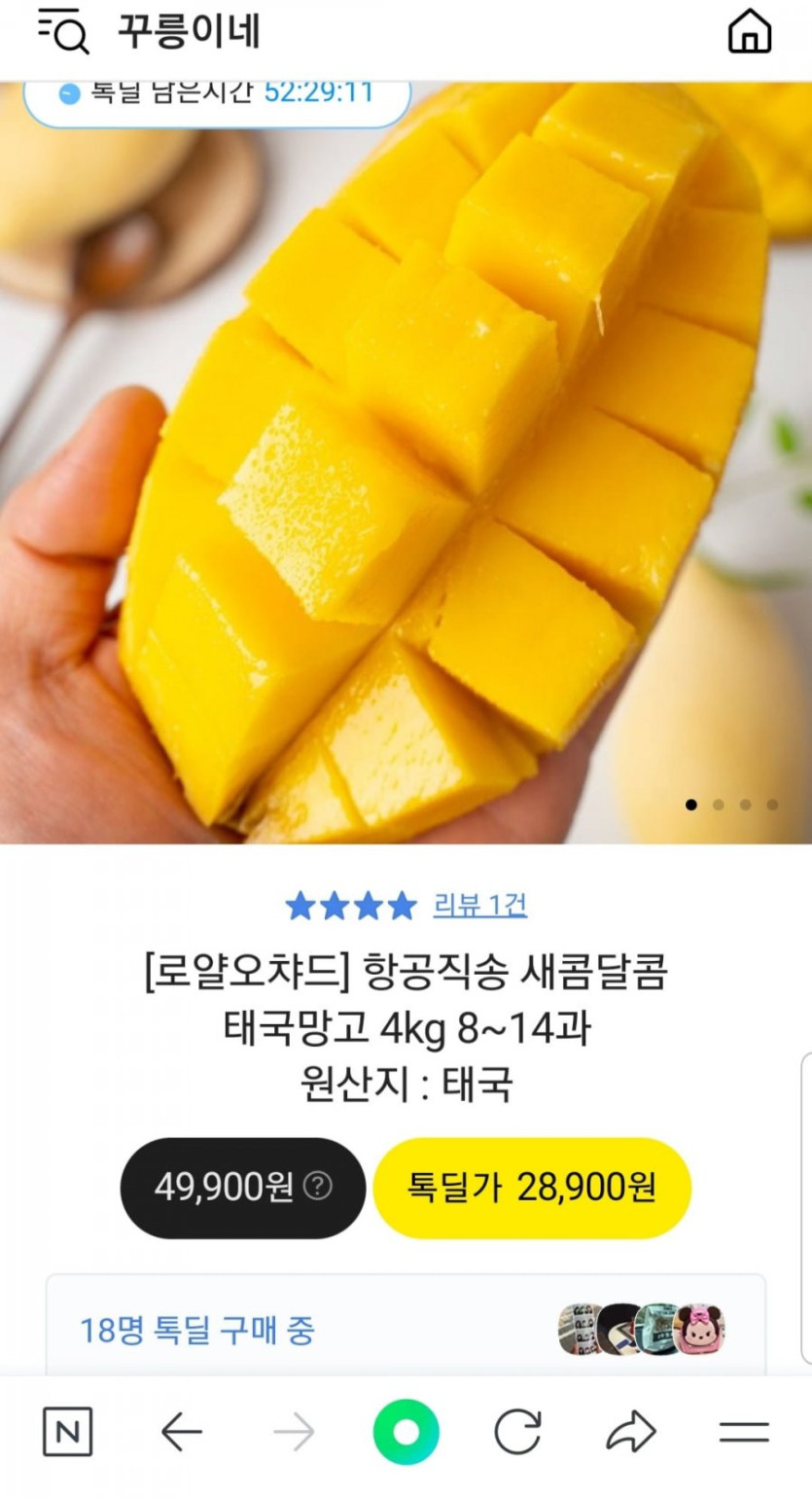The width and height of the screenshot is (812, 1498).
Task: Share this mango product page
Action: coord(631,1432)
